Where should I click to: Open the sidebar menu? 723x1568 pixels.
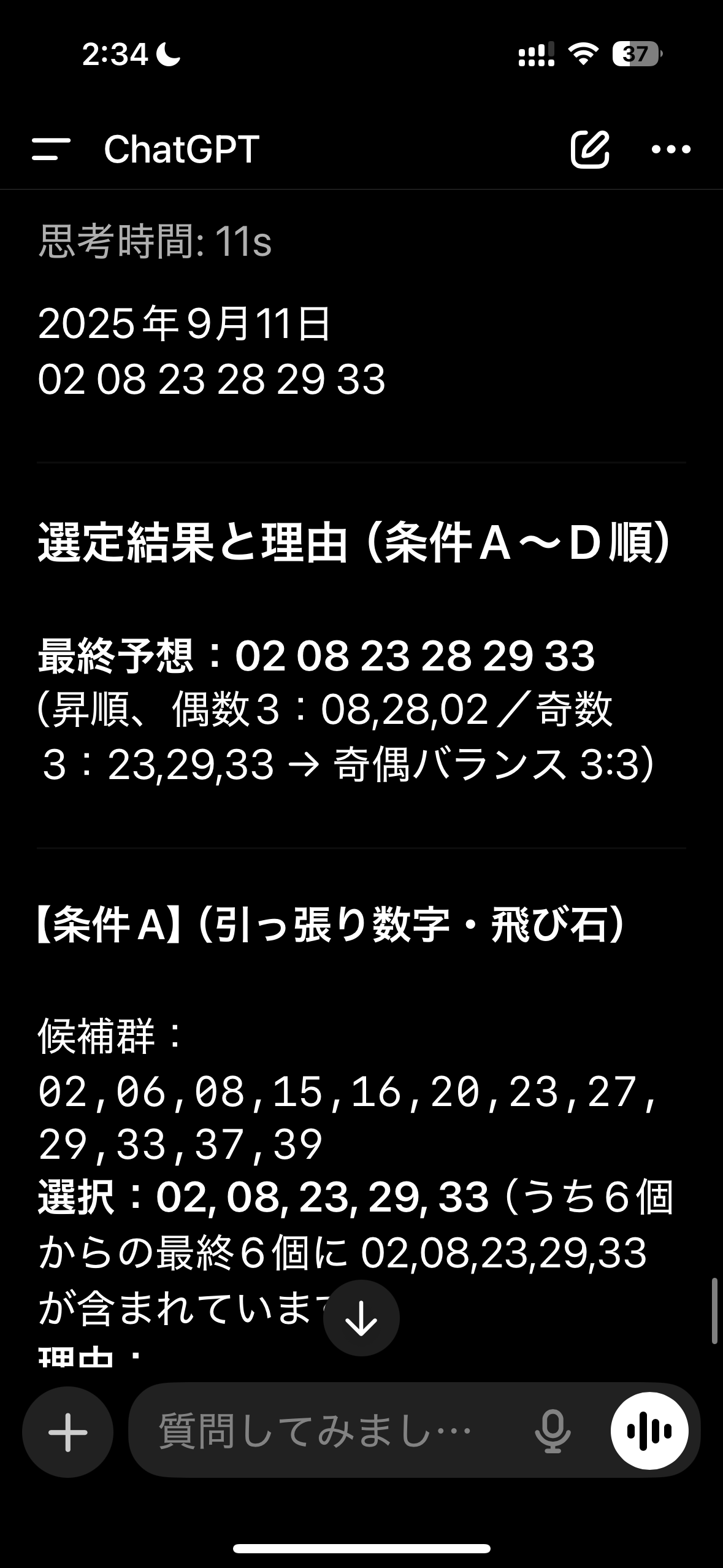pyautogui.click(x=52, y=149)
